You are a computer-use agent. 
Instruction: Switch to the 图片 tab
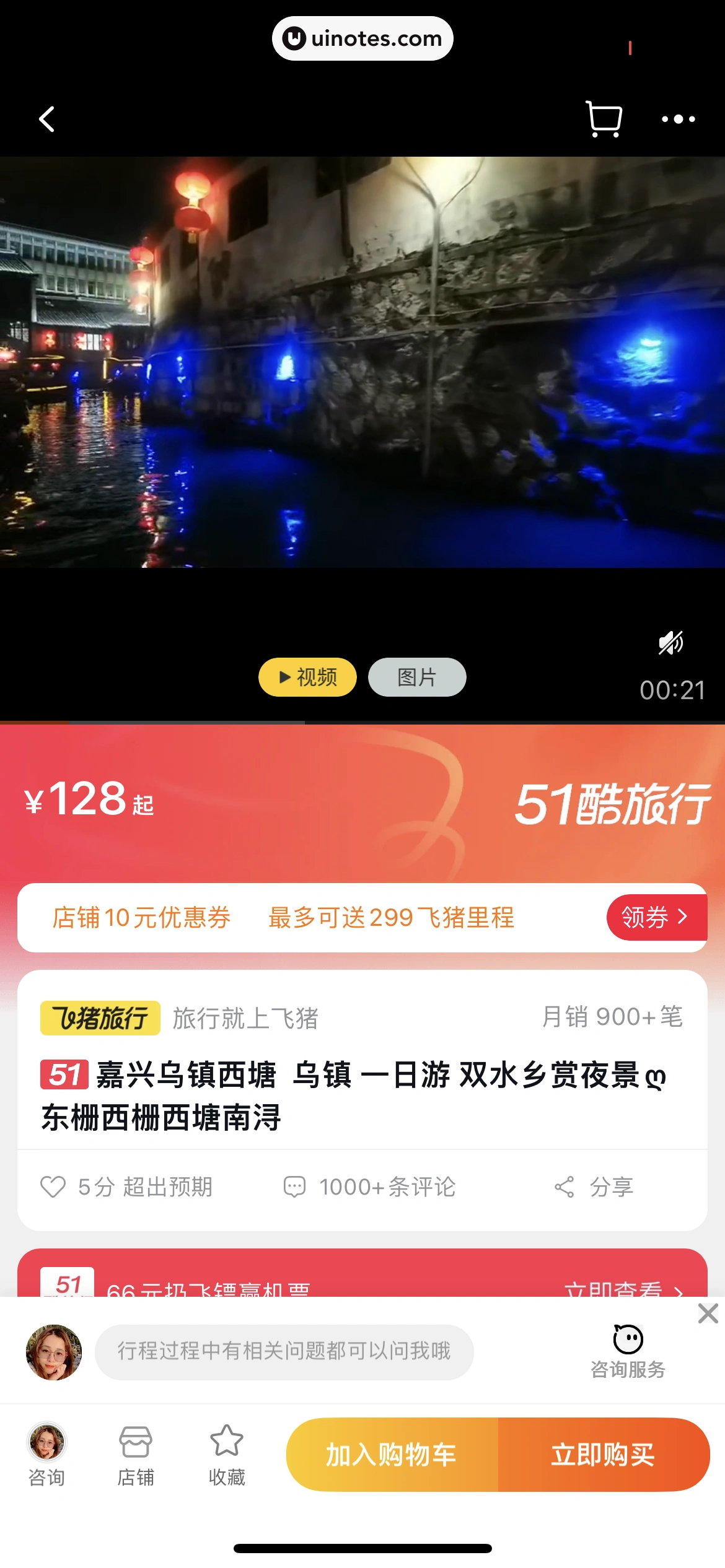pyautogui.click(x=417, y=677)
